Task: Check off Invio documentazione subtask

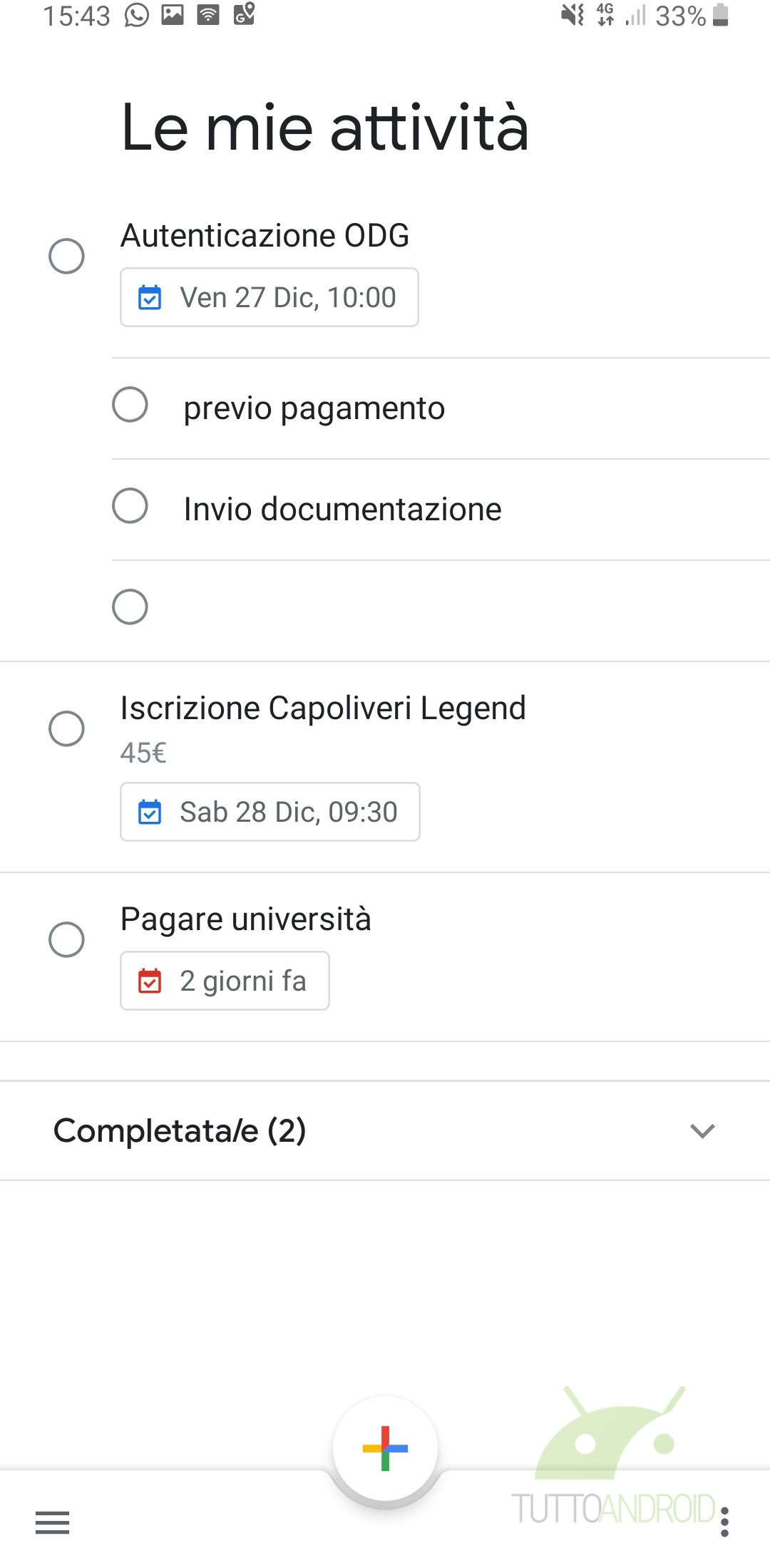Action: point(130,506)
